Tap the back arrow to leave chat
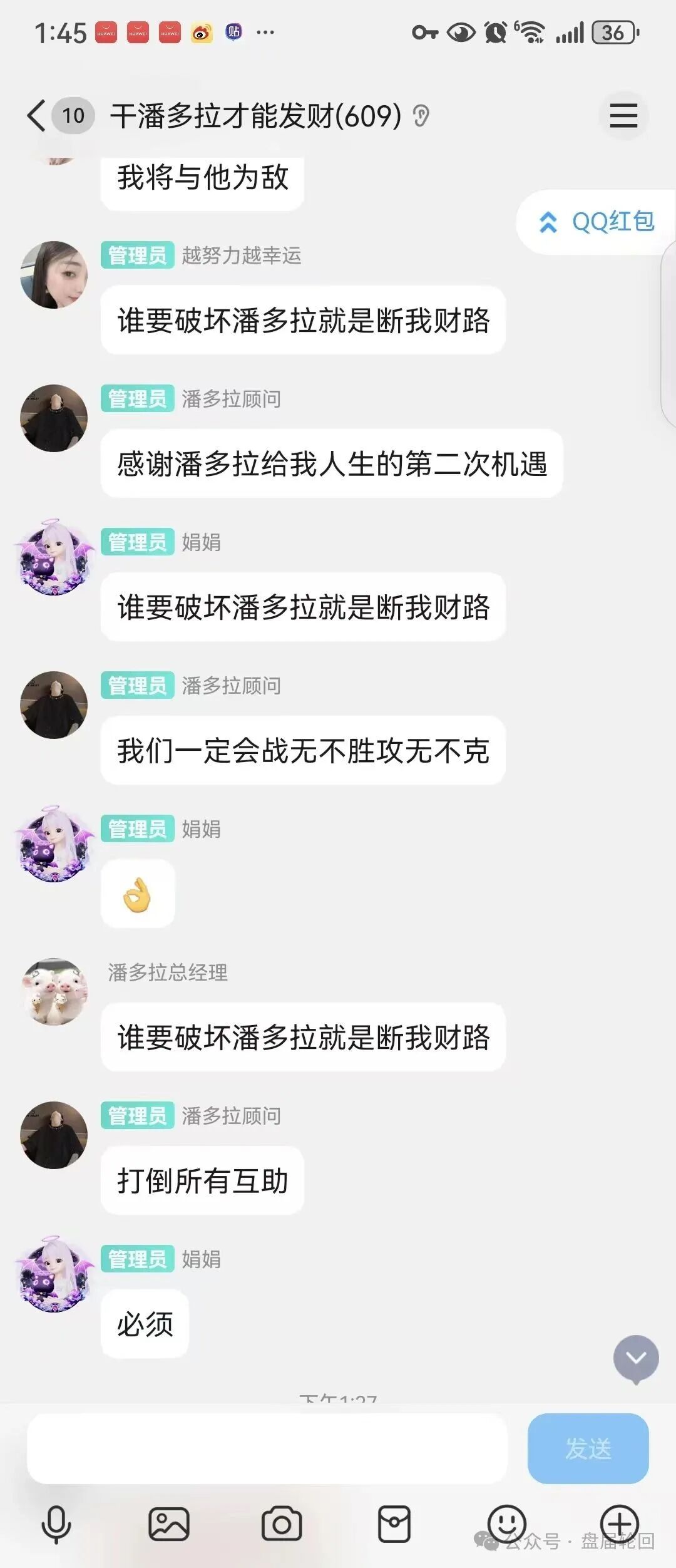 coord(34,115)
